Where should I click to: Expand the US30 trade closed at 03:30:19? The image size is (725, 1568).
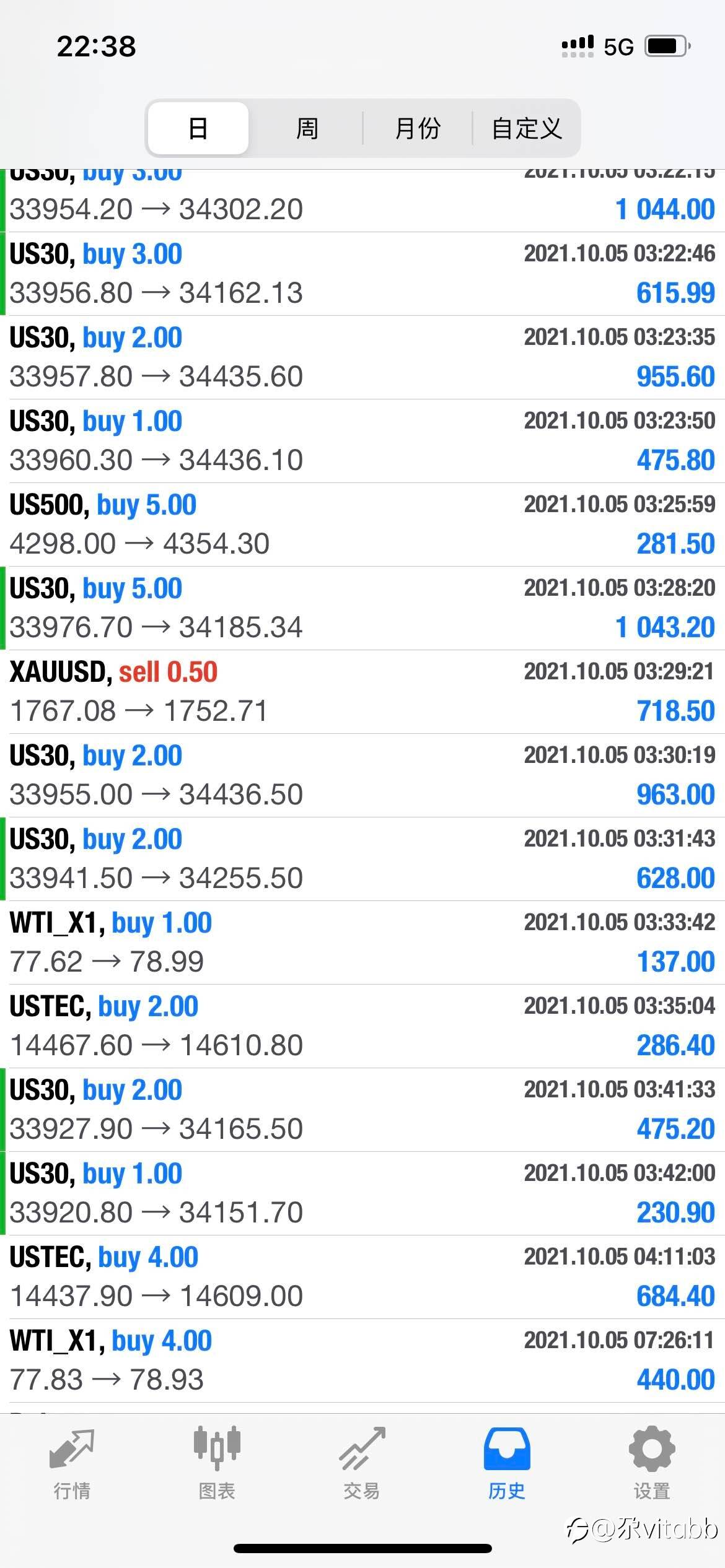(x=362, y=775)
